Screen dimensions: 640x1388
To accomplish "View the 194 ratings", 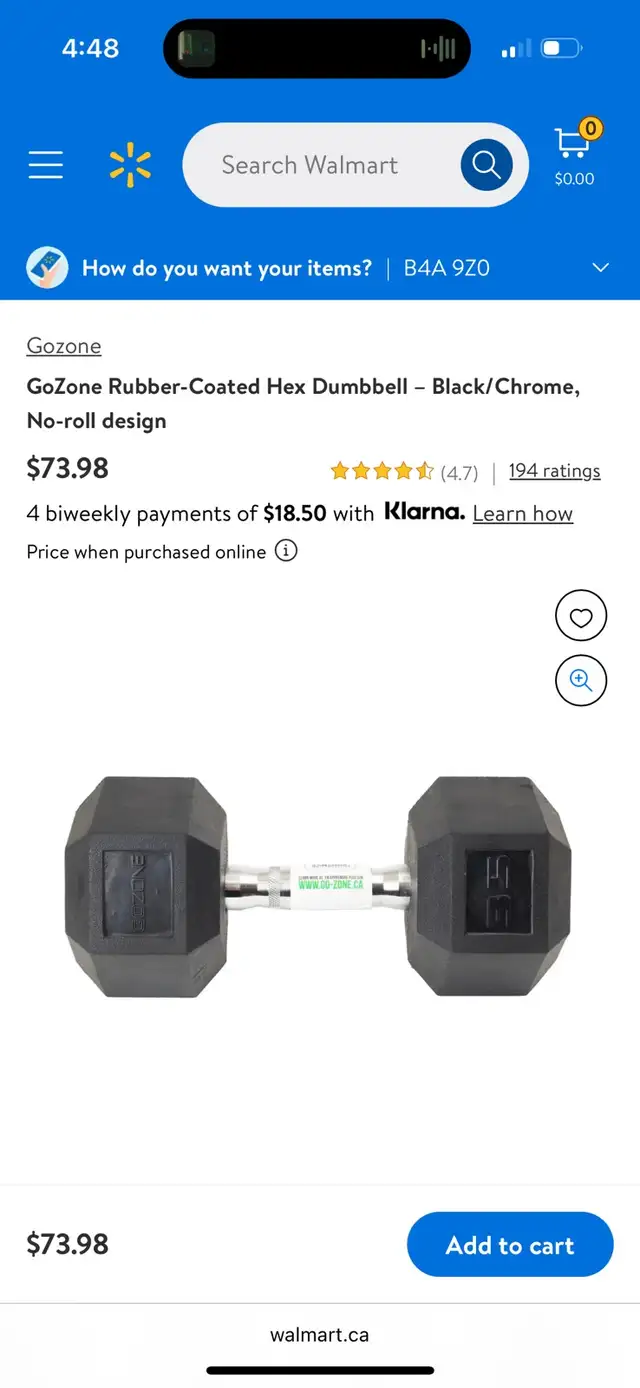I will tap(555, 471).
